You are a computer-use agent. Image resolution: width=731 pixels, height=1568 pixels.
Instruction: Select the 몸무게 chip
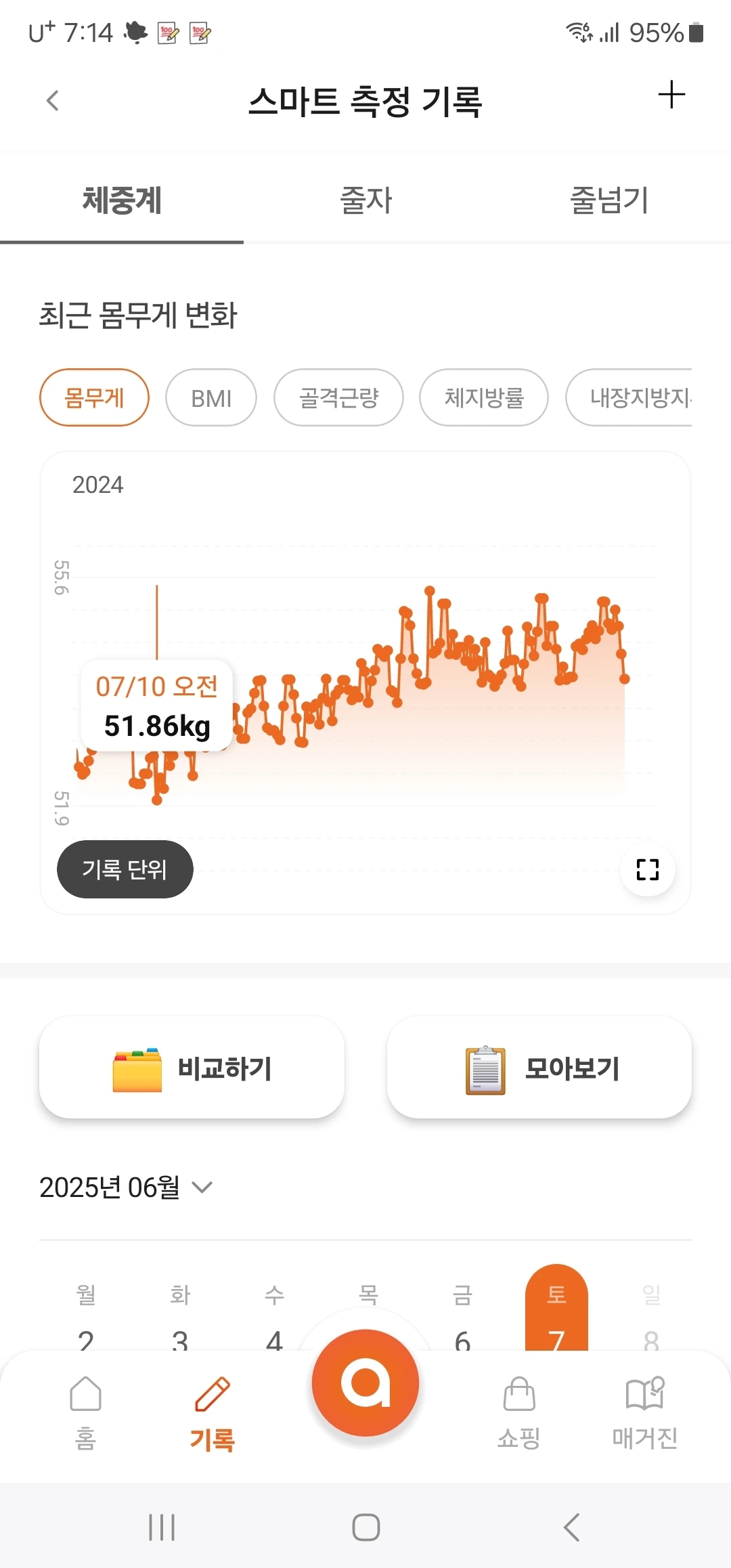coord(94,397)
